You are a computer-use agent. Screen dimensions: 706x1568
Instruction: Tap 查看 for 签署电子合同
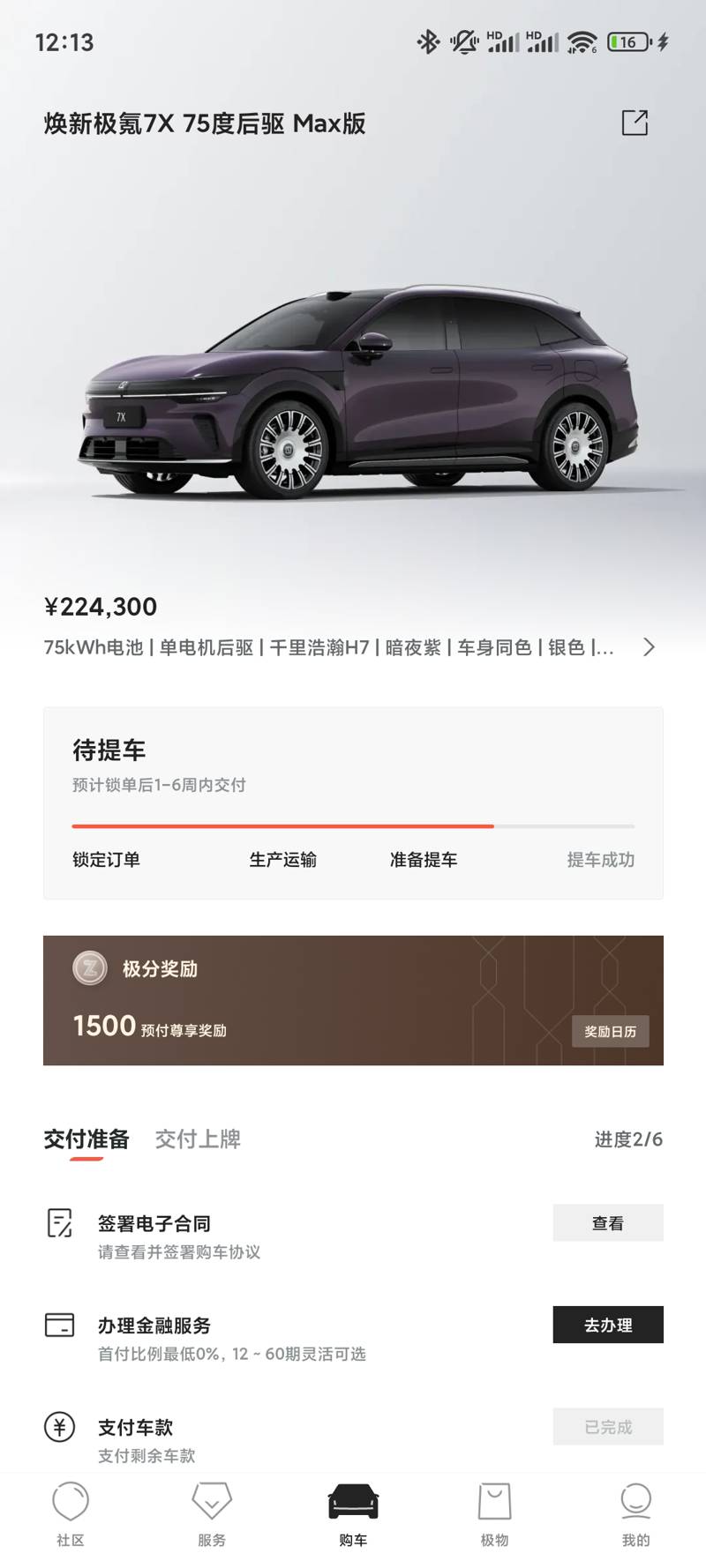(x=607, y=1223)
